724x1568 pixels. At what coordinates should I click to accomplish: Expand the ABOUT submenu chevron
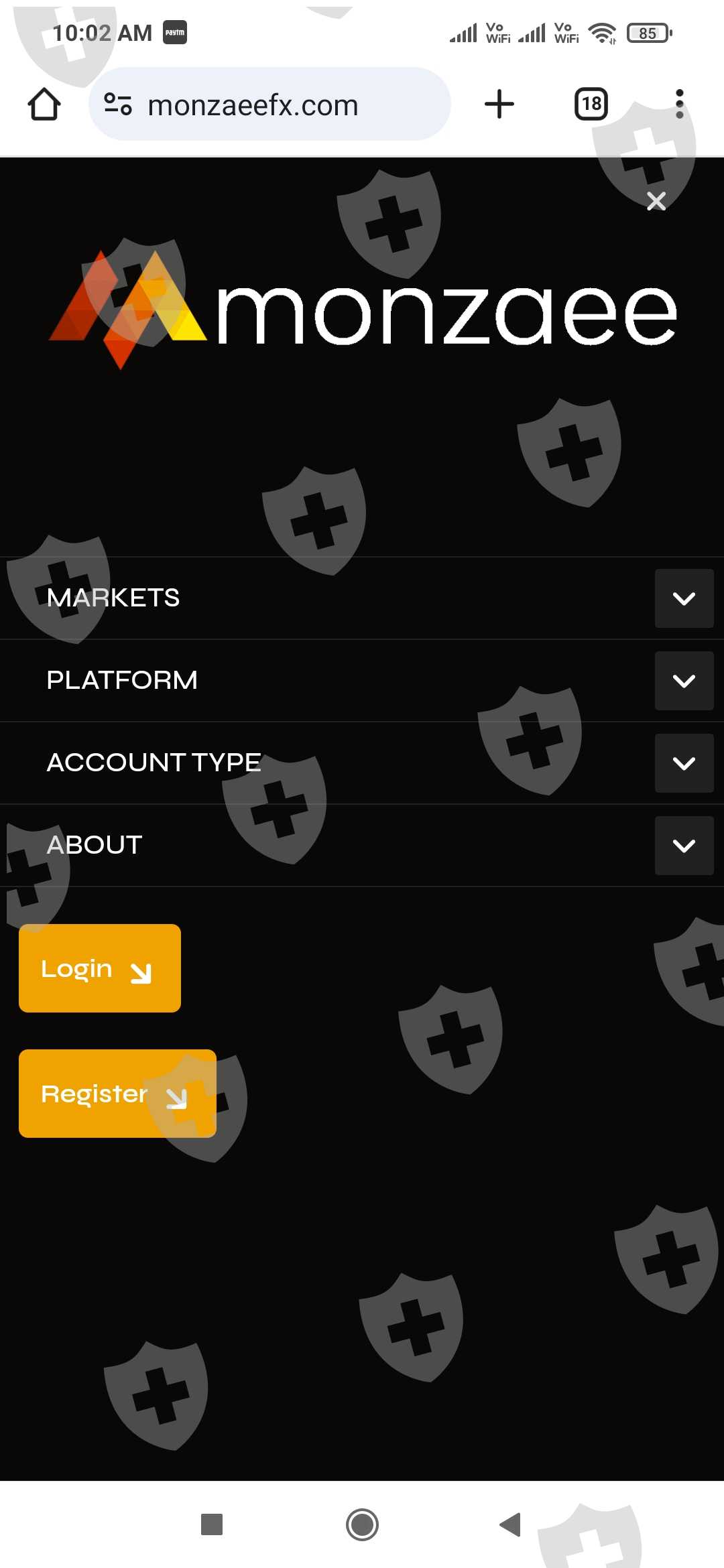click(684, 846)
